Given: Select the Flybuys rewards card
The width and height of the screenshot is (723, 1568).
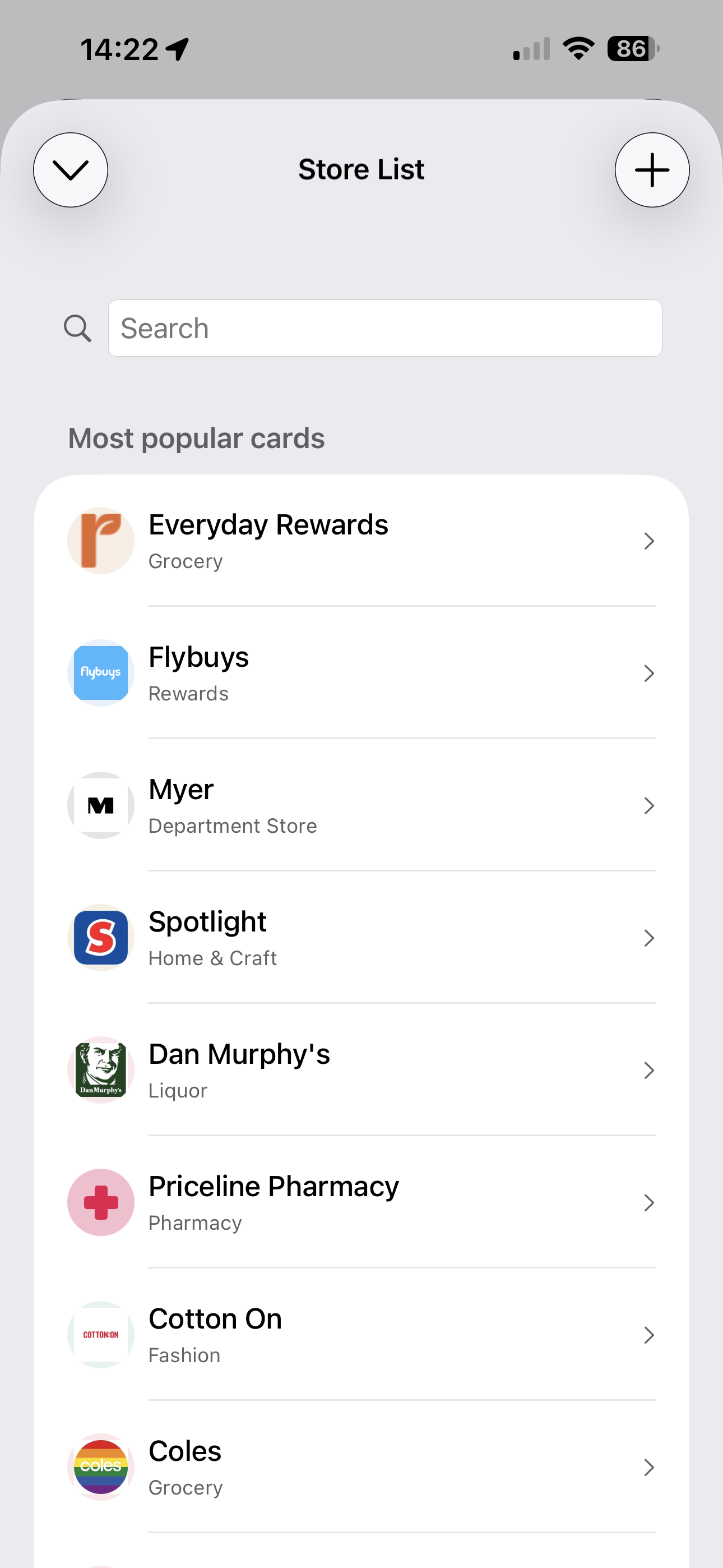Looking at the screenshot, I should click(x=361, y=673).
